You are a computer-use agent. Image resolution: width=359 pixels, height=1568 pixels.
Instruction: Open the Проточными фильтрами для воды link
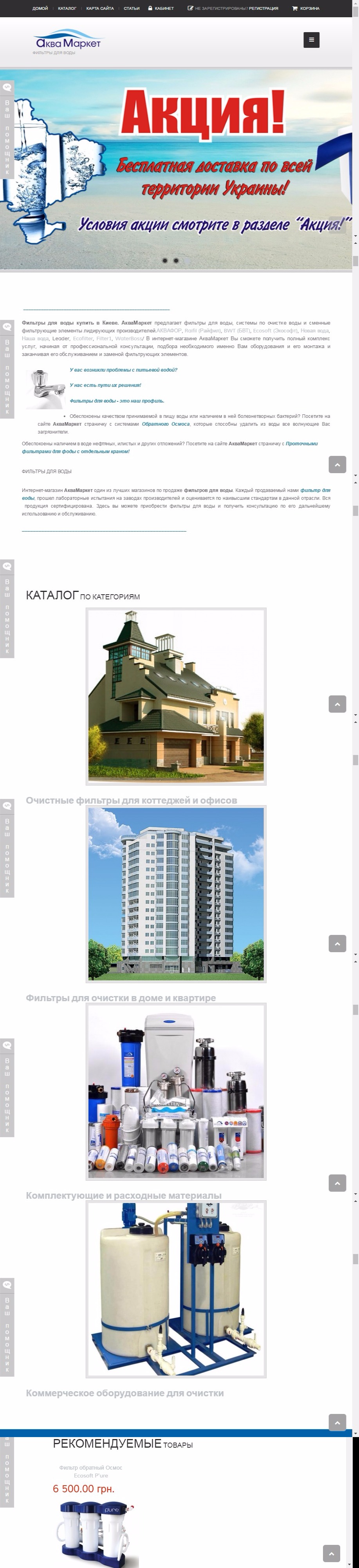[x=302, y=444]
